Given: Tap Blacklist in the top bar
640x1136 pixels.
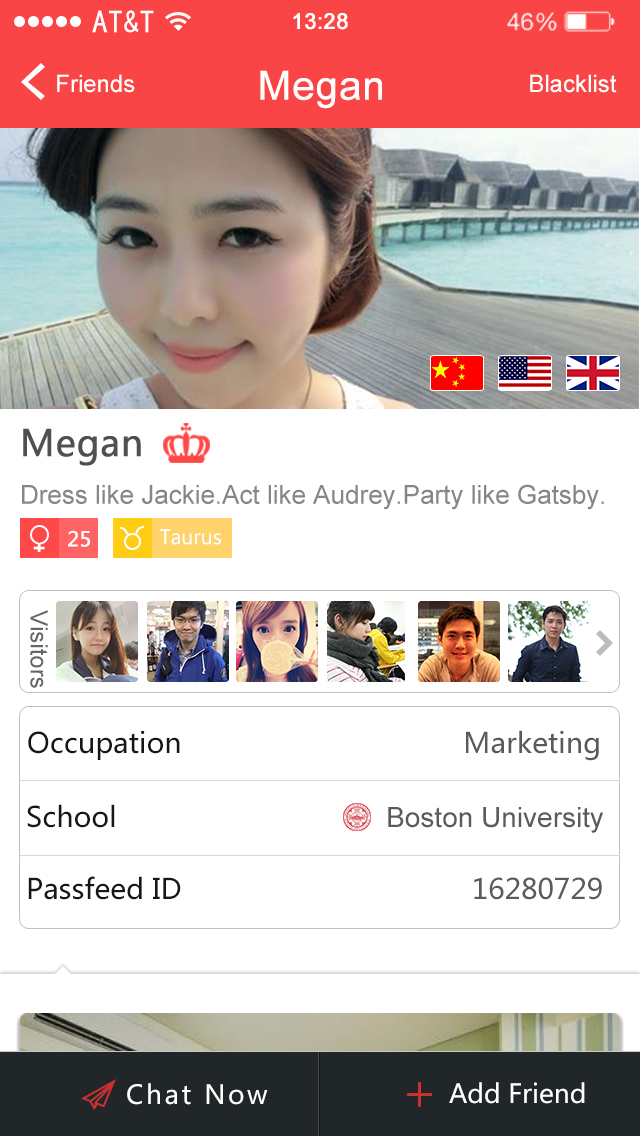Looking at the screenshot, I should click(572, 84).
